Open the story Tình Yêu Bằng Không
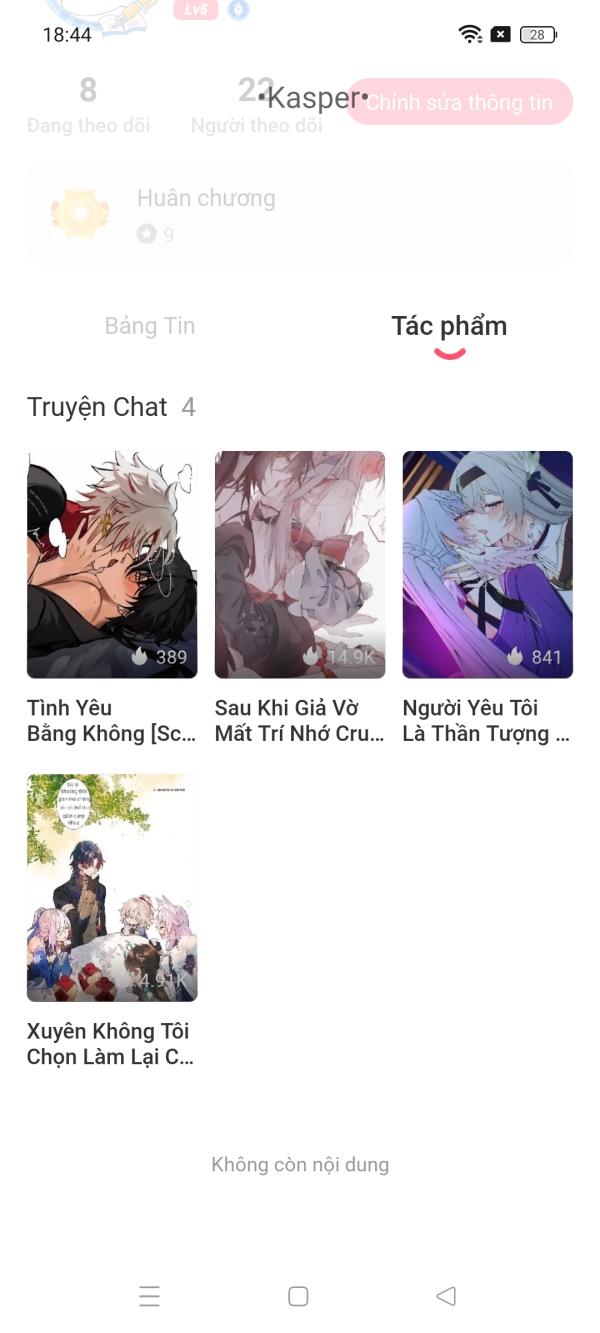The image size is (600, 1333). pos(112,565)
